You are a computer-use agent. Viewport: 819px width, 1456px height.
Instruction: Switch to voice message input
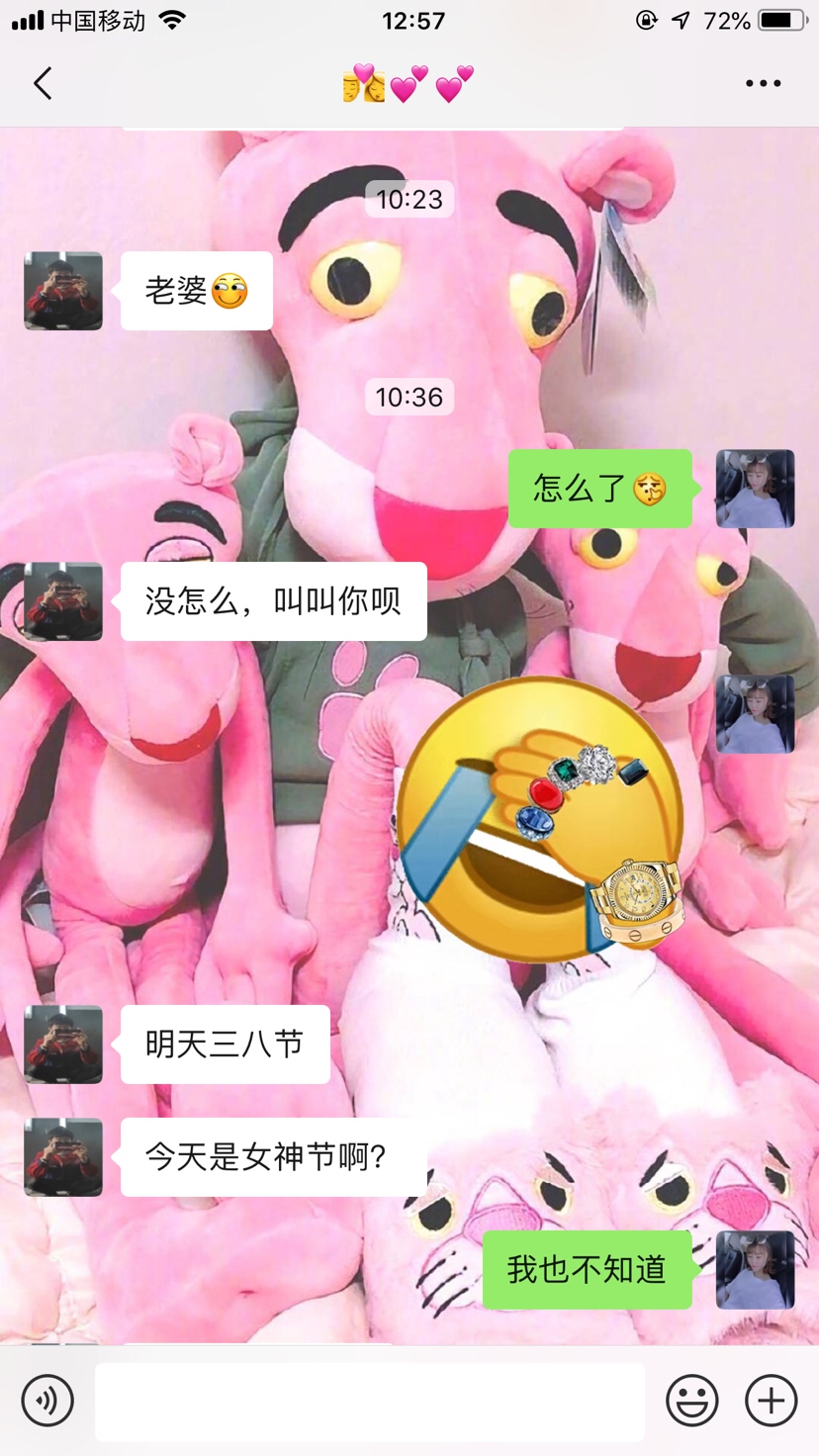coord(47,1401)
